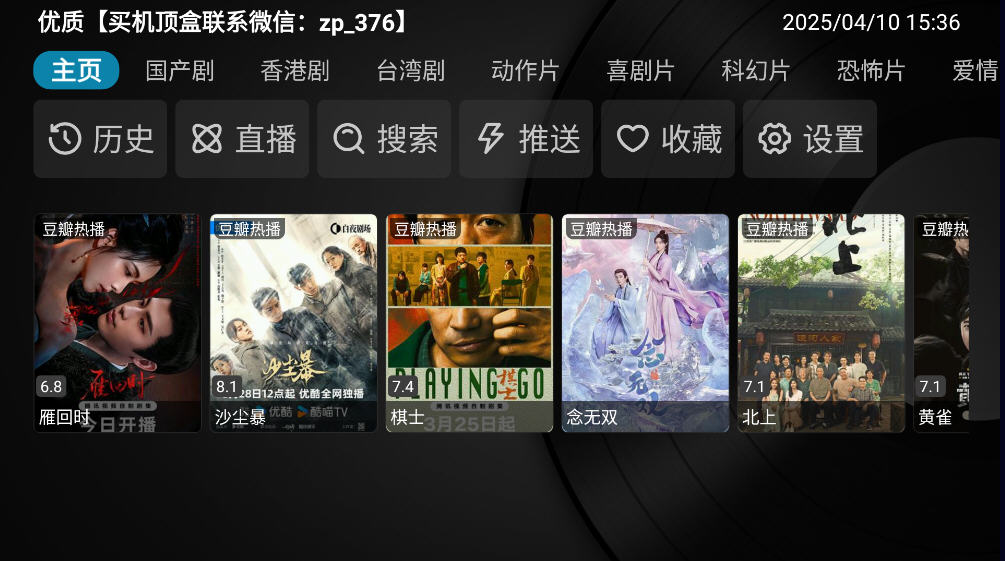Viewport: 1005px width, 561px height.
Task: Open the 国产剧 category tab
Action: [180, 71]
